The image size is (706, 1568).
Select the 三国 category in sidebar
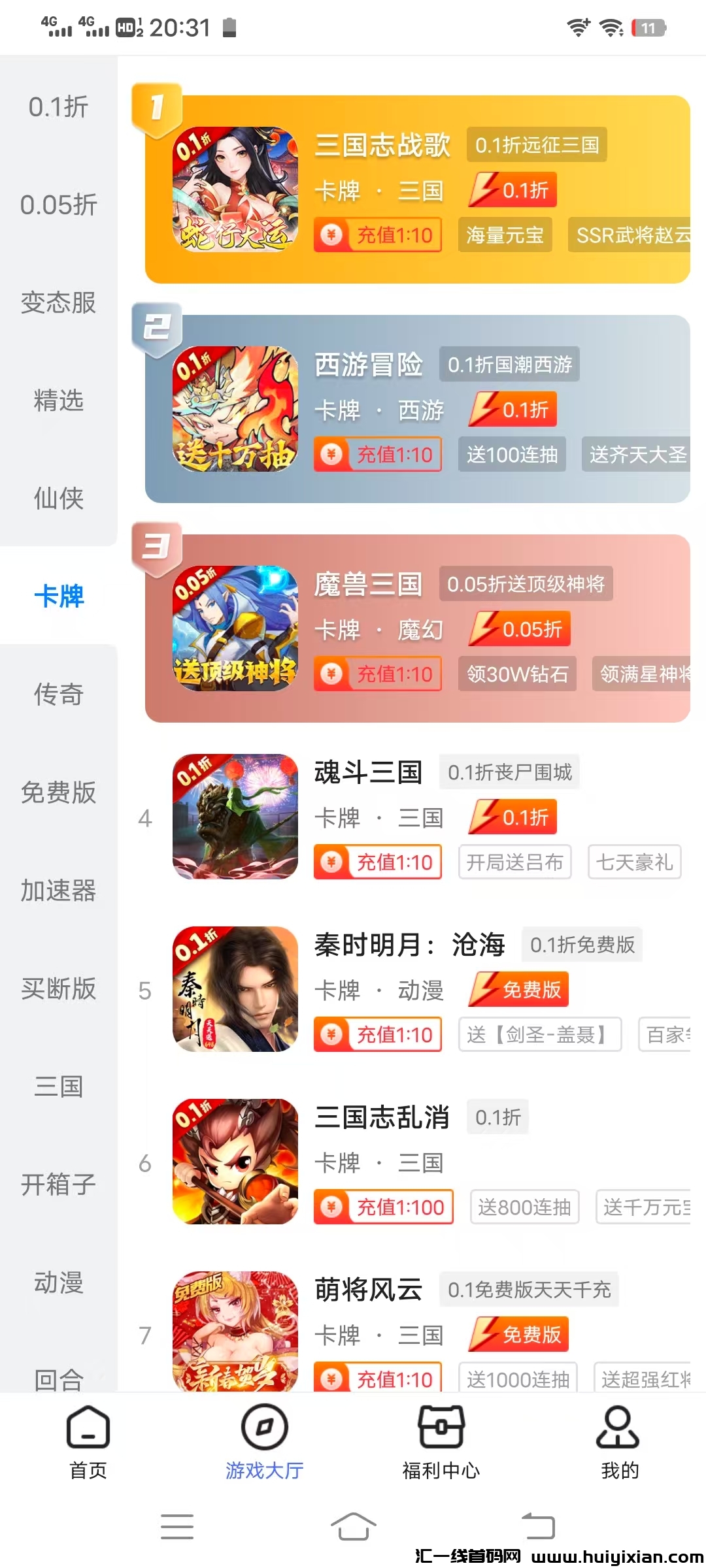click(58, 1086)
